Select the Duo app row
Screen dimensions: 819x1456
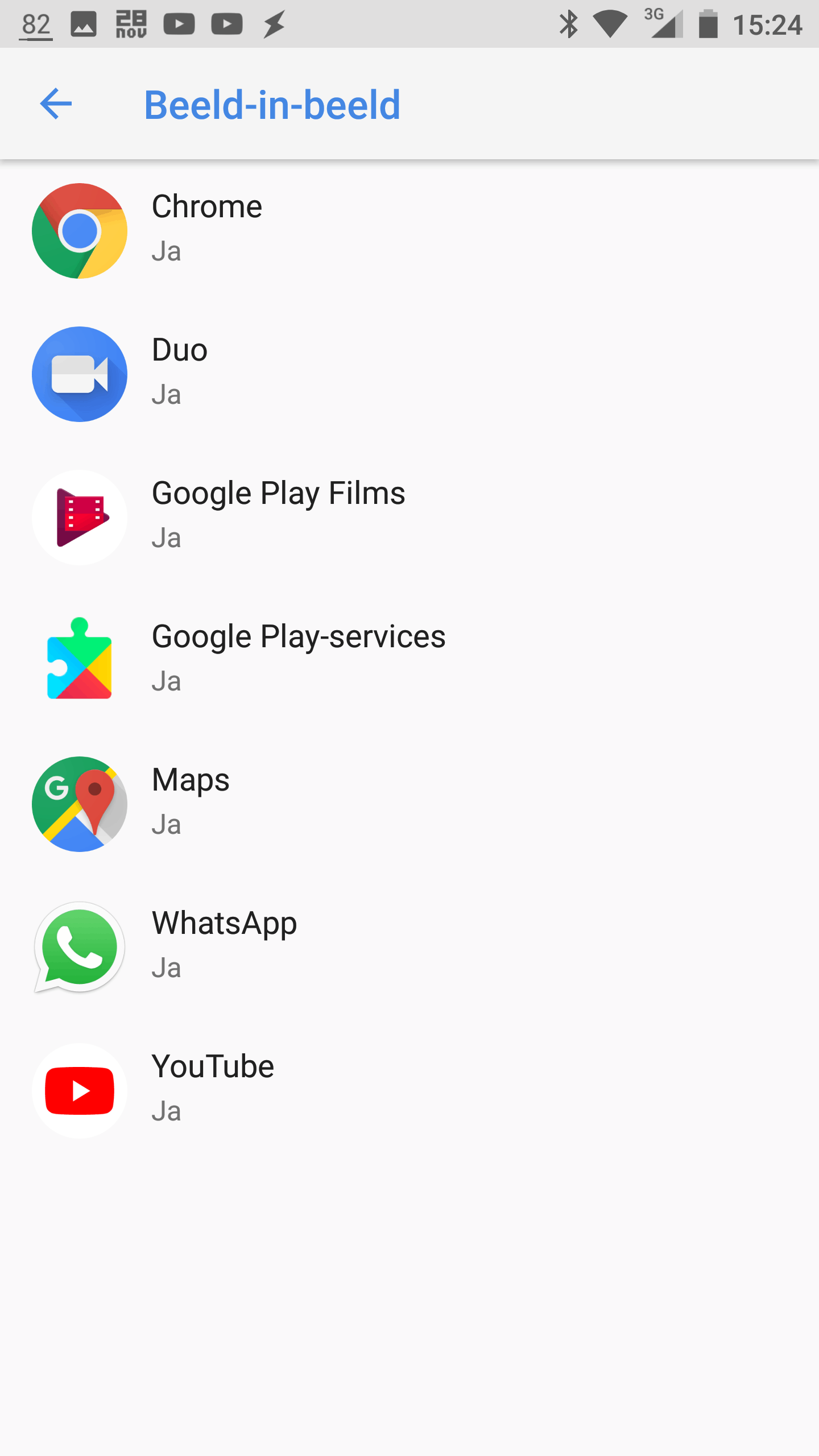pyautogui.click(x=409, y=374)
